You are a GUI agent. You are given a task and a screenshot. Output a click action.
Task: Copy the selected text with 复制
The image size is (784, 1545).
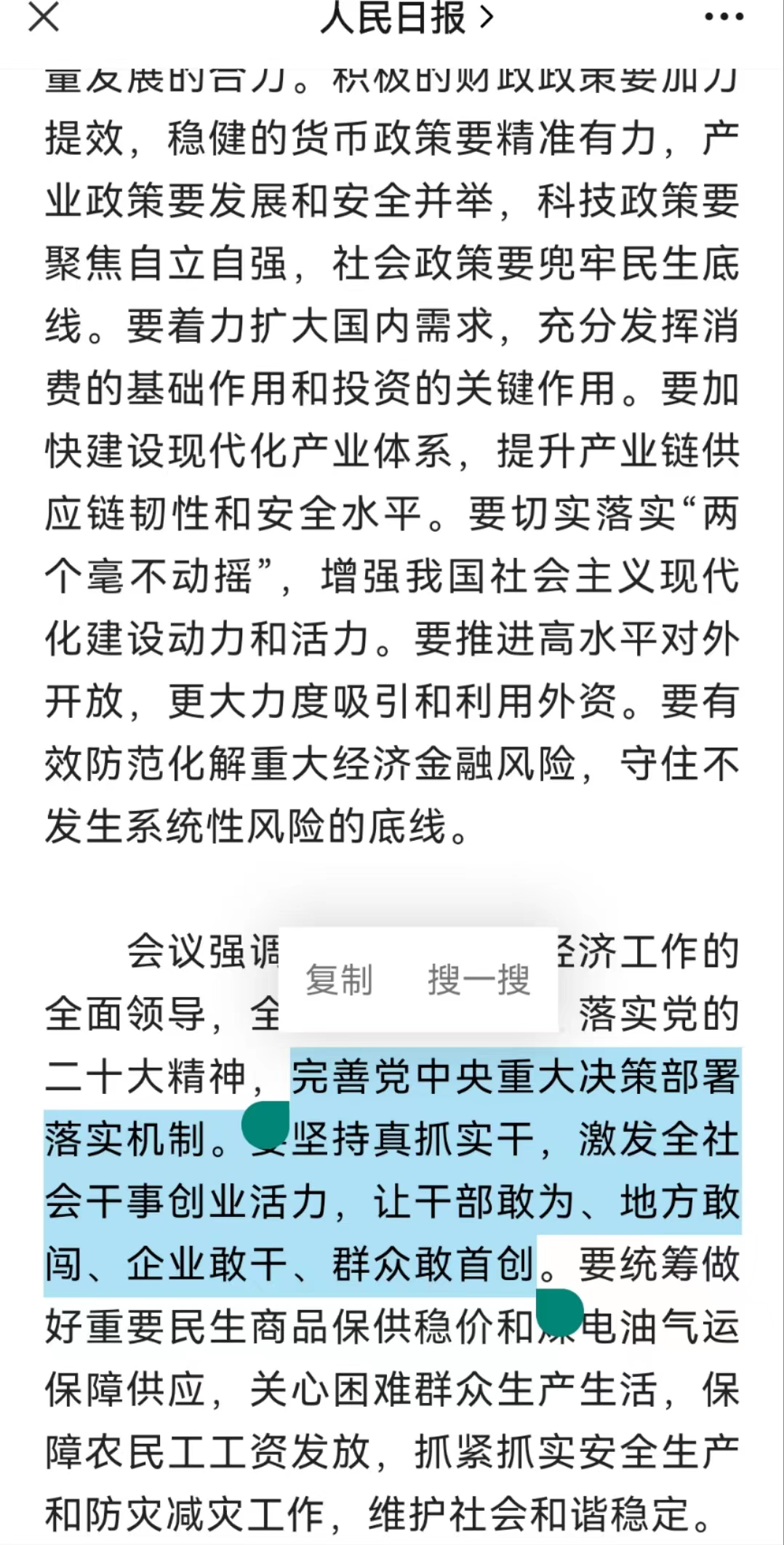coord(339,980)
